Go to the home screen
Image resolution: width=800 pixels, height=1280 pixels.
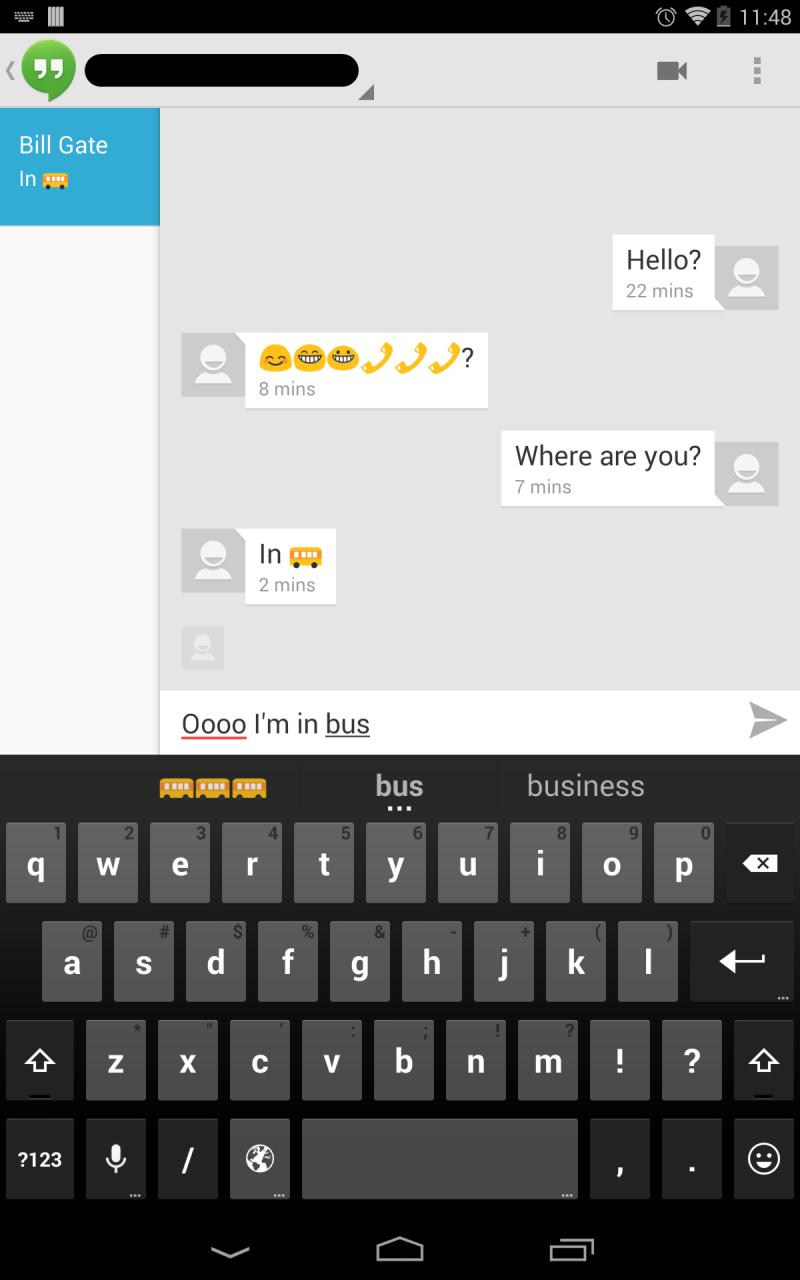[x=400, y=1250]
